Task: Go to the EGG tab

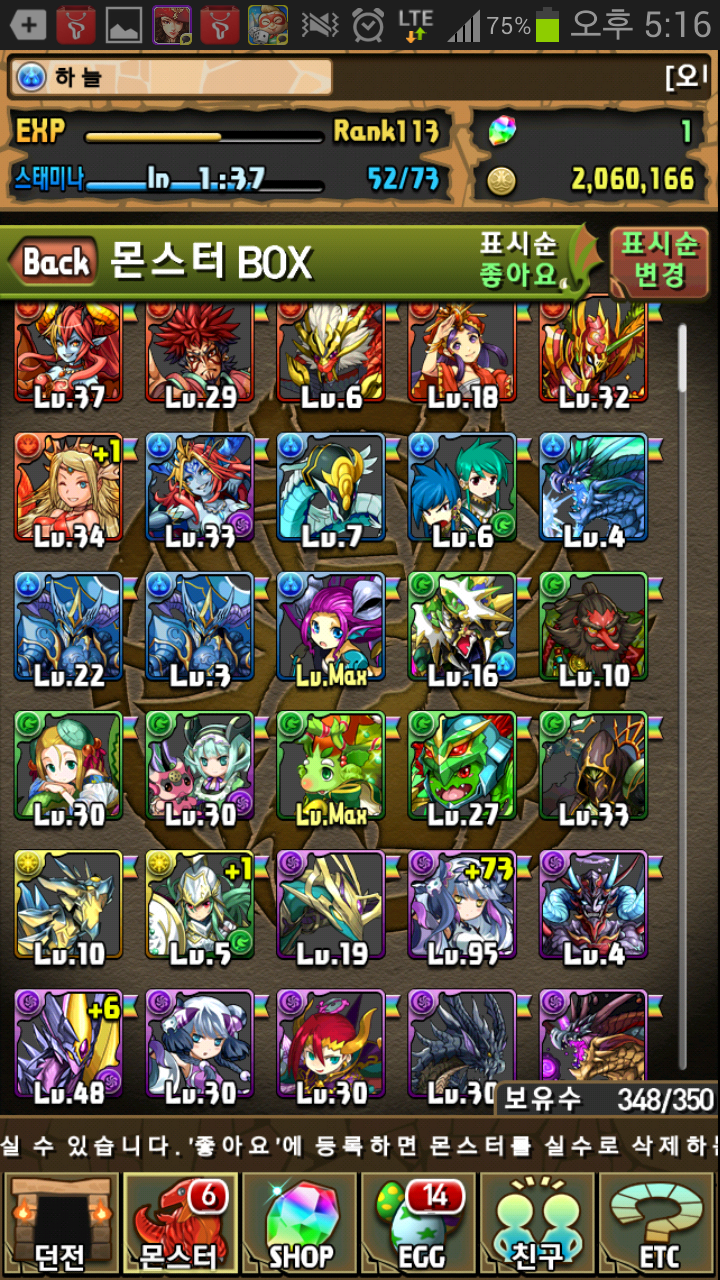Action: pyautogui.click(x=418, y=1225)
